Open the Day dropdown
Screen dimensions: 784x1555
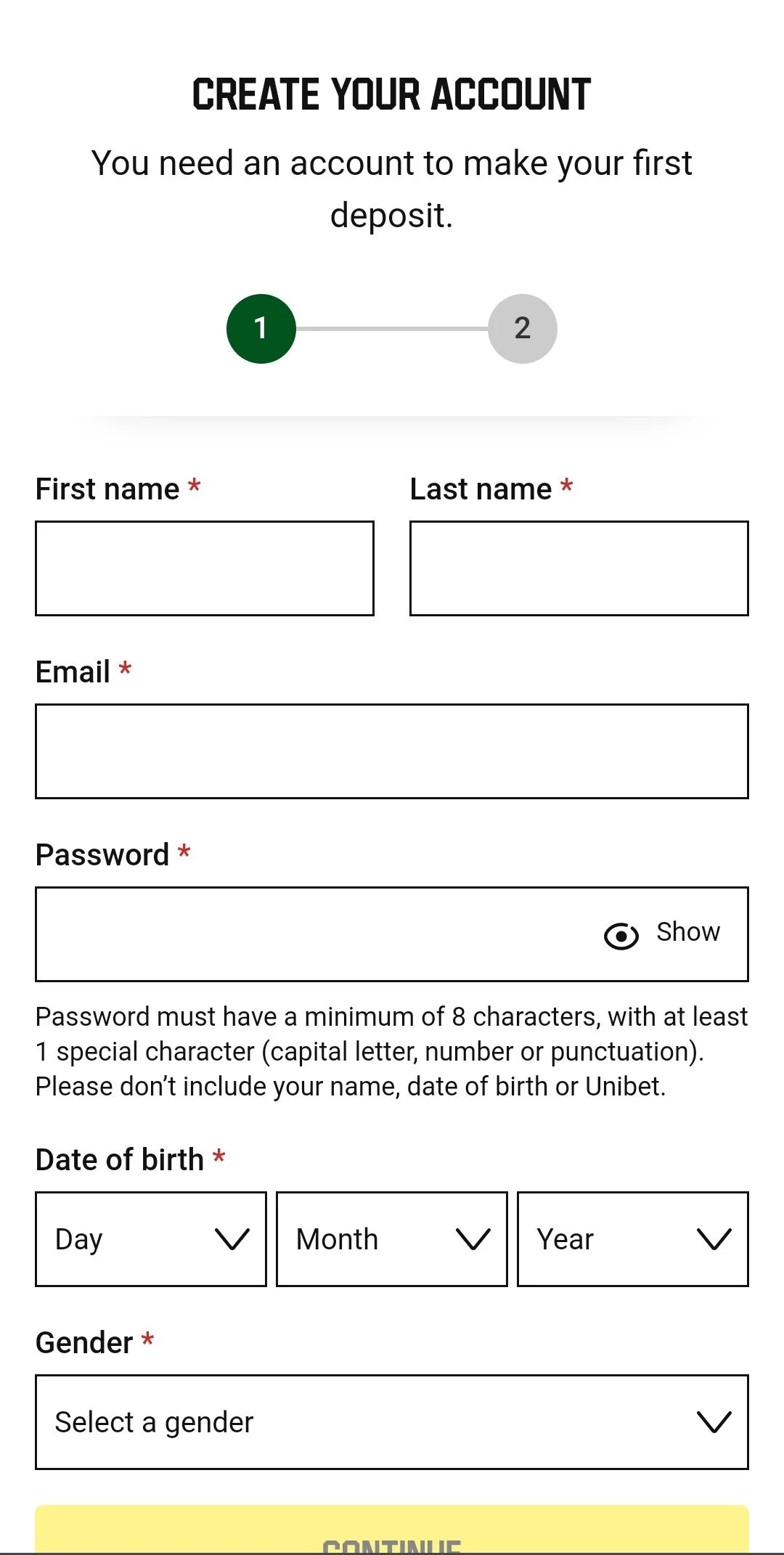click(151, 1239)
